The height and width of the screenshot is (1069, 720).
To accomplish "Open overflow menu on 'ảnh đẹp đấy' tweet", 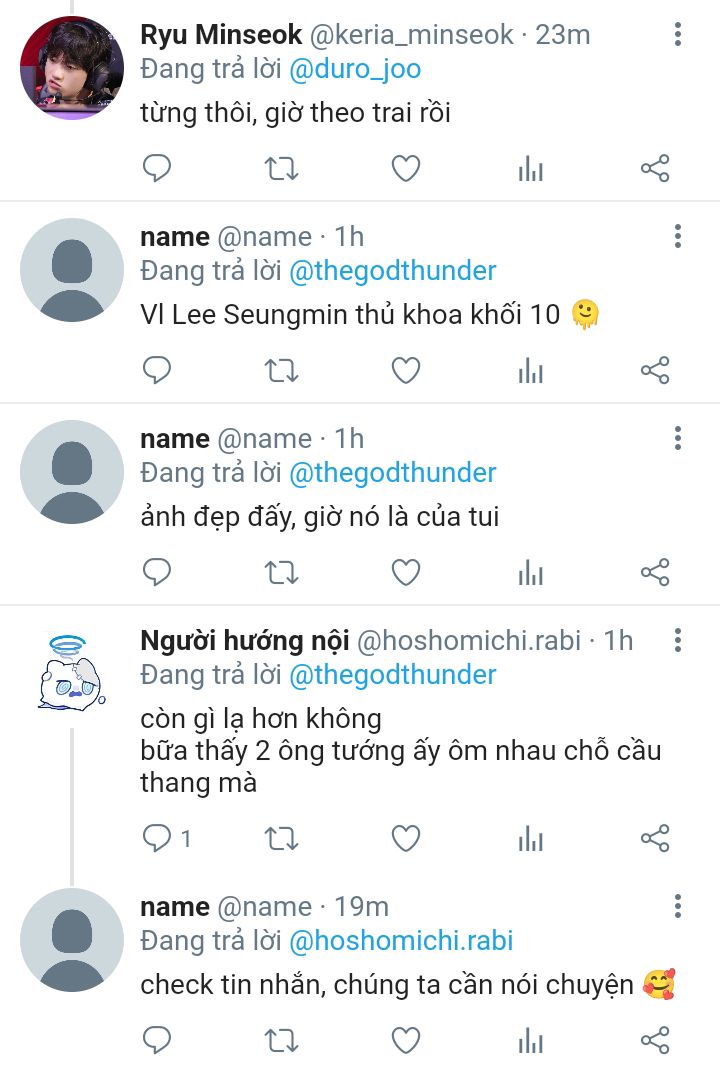I will point(677,439).
